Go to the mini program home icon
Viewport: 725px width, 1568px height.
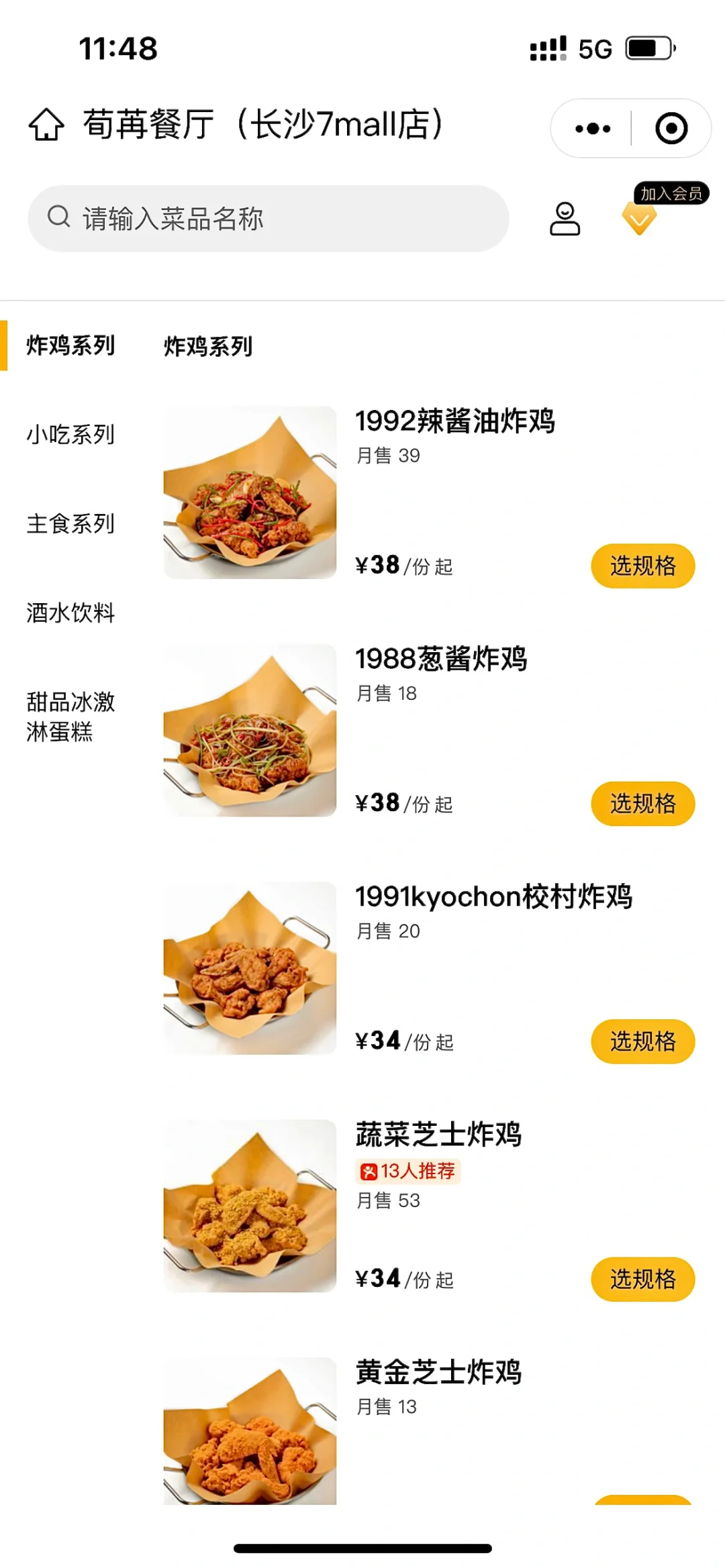click(x=46, y=125)
